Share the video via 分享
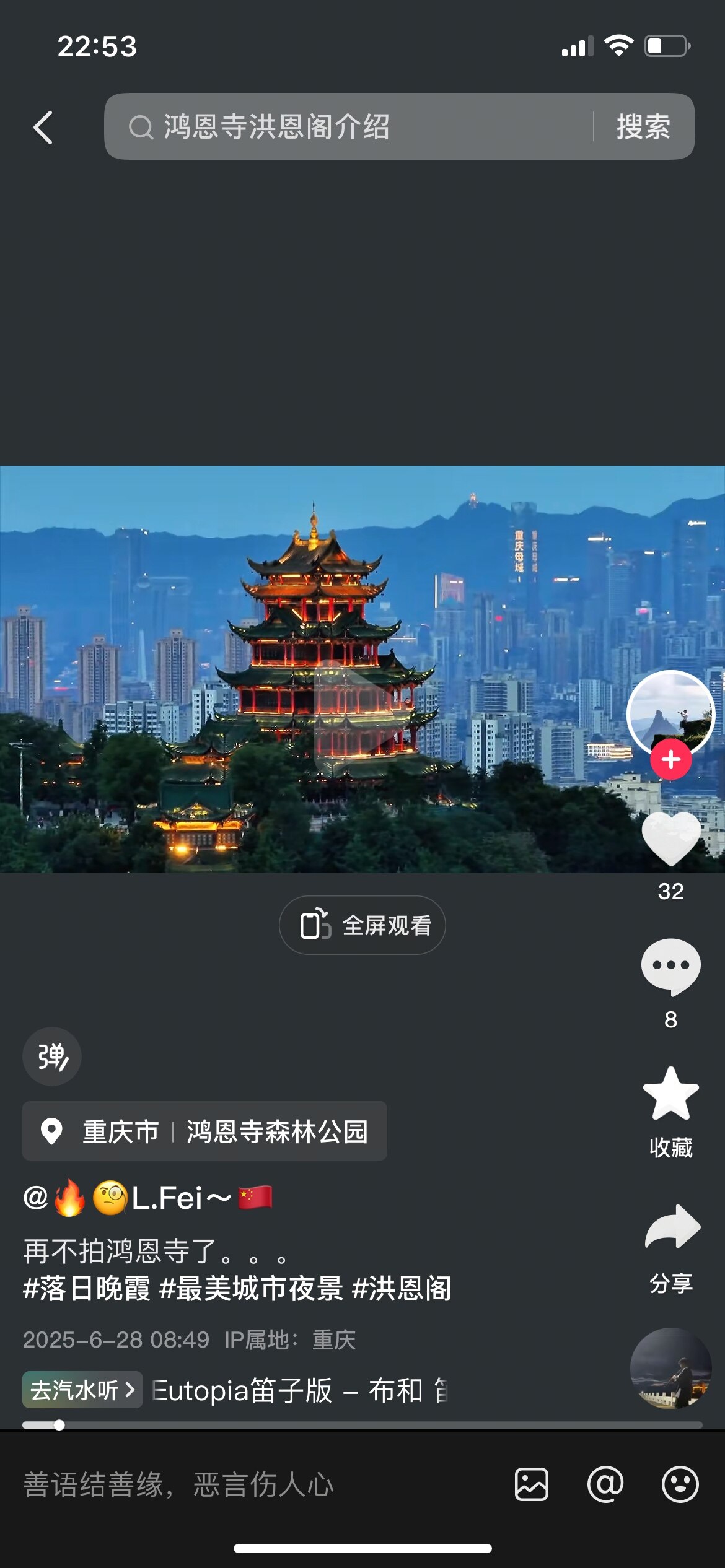The width and height of the screenshot is (725, 1568). [x=672, y=1227]
